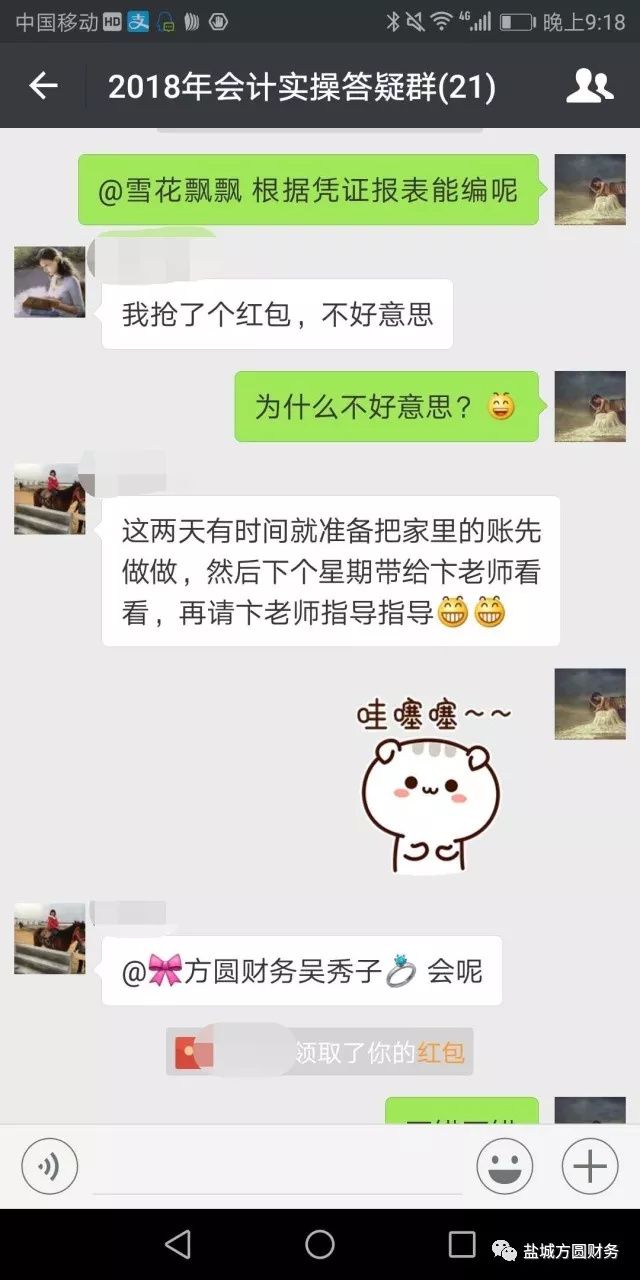Image resolution: width=640 pixels, height=1280 pixels.
Task: Open avatar of woman reading book
Action: [49, 282]
